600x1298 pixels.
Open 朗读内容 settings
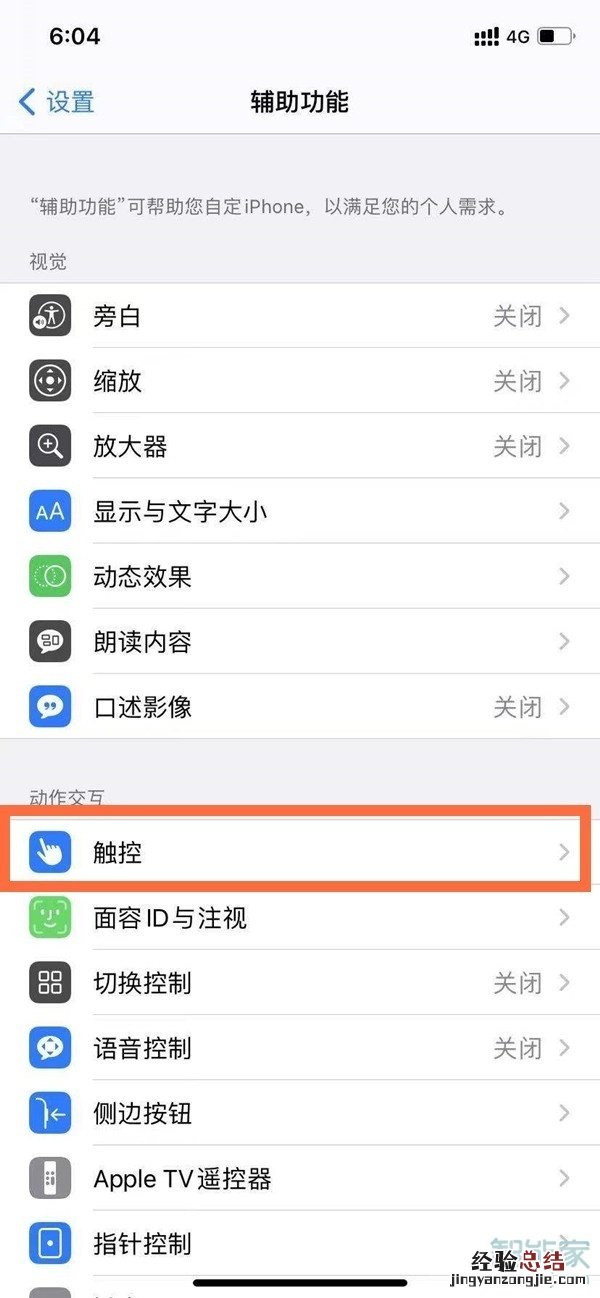(300, 641)
